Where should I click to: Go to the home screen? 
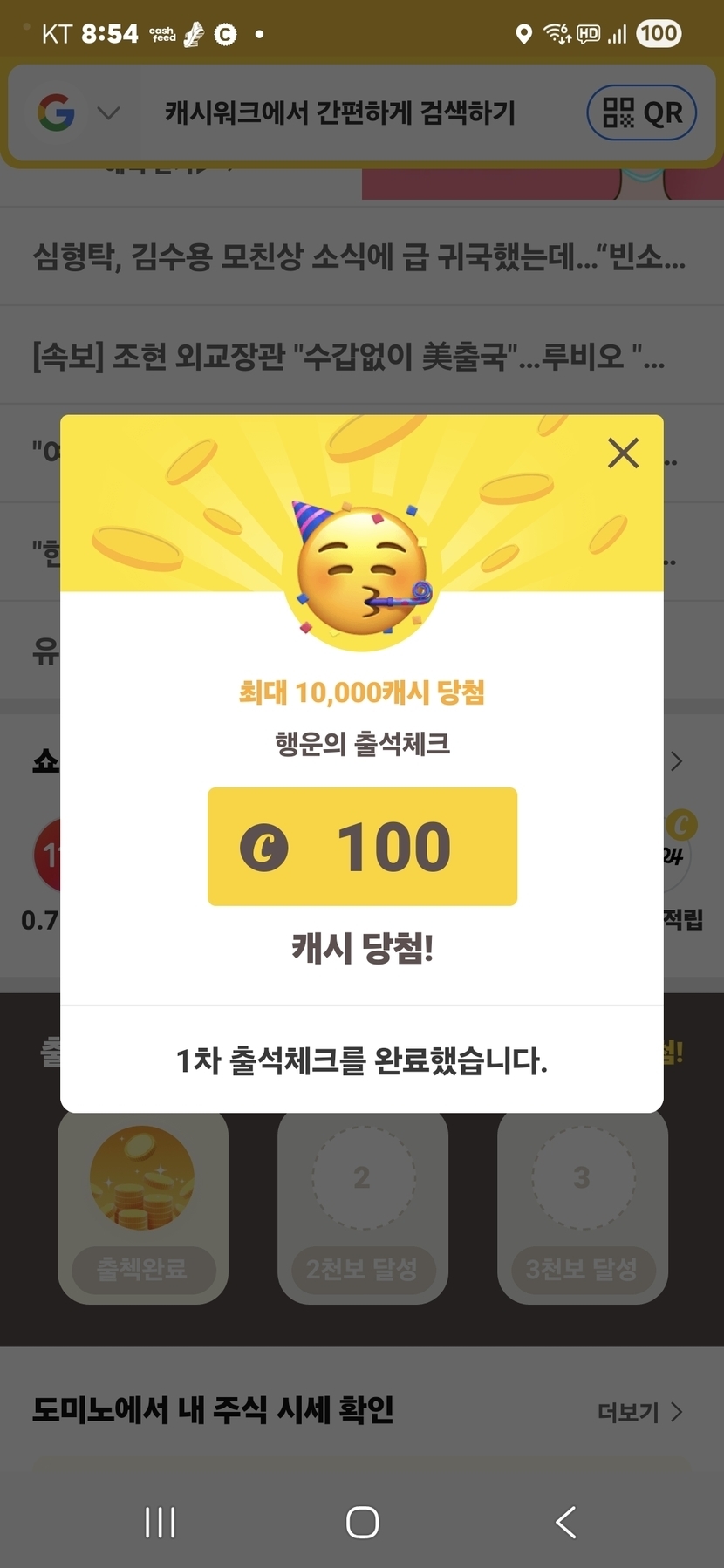point(362,1523)
